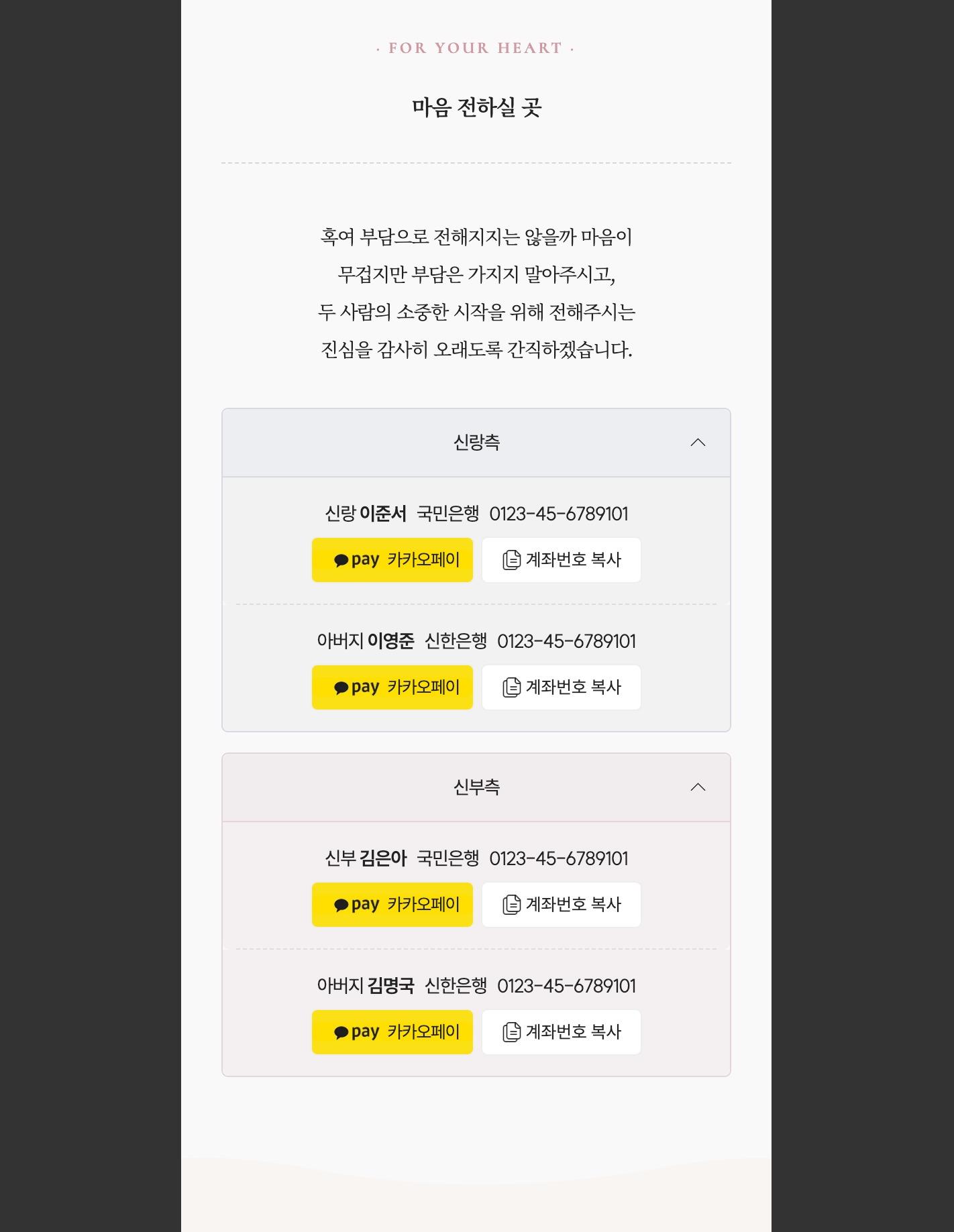This screenshot has height=1232, width=954.
Task: Copy account number for groom 이준서
Action: pos(562,560)
